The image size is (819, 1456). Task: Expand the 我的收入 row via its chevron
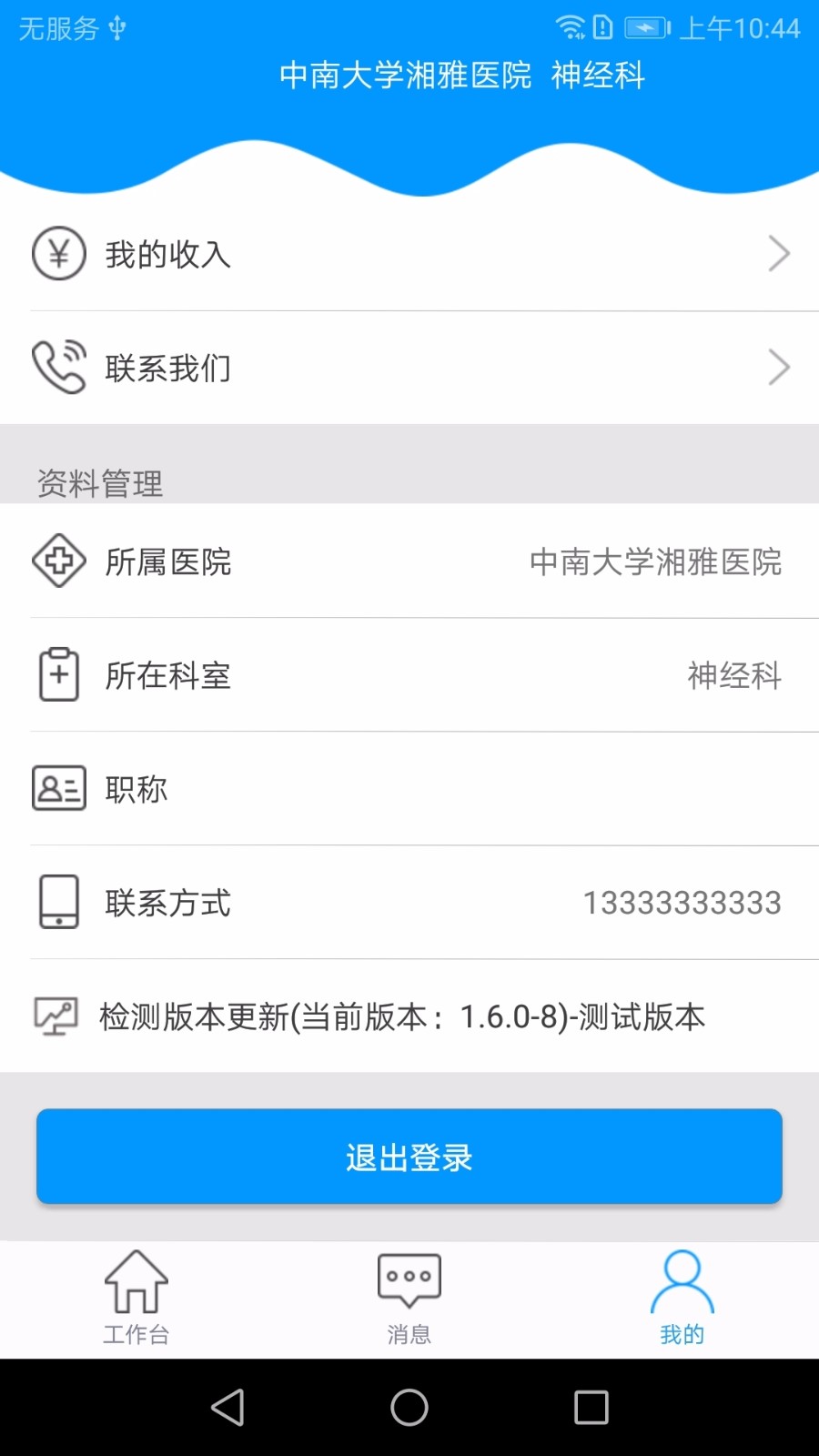[778, 253]
